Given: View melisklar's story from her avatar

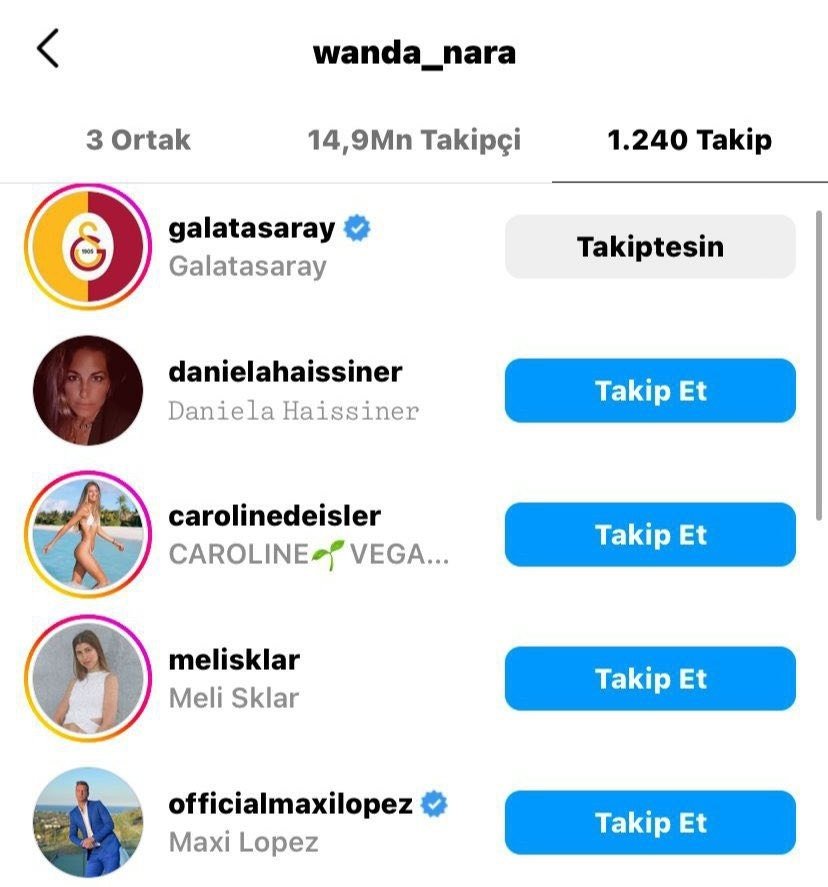Looking at the screenshot, I should pos(87,679).
